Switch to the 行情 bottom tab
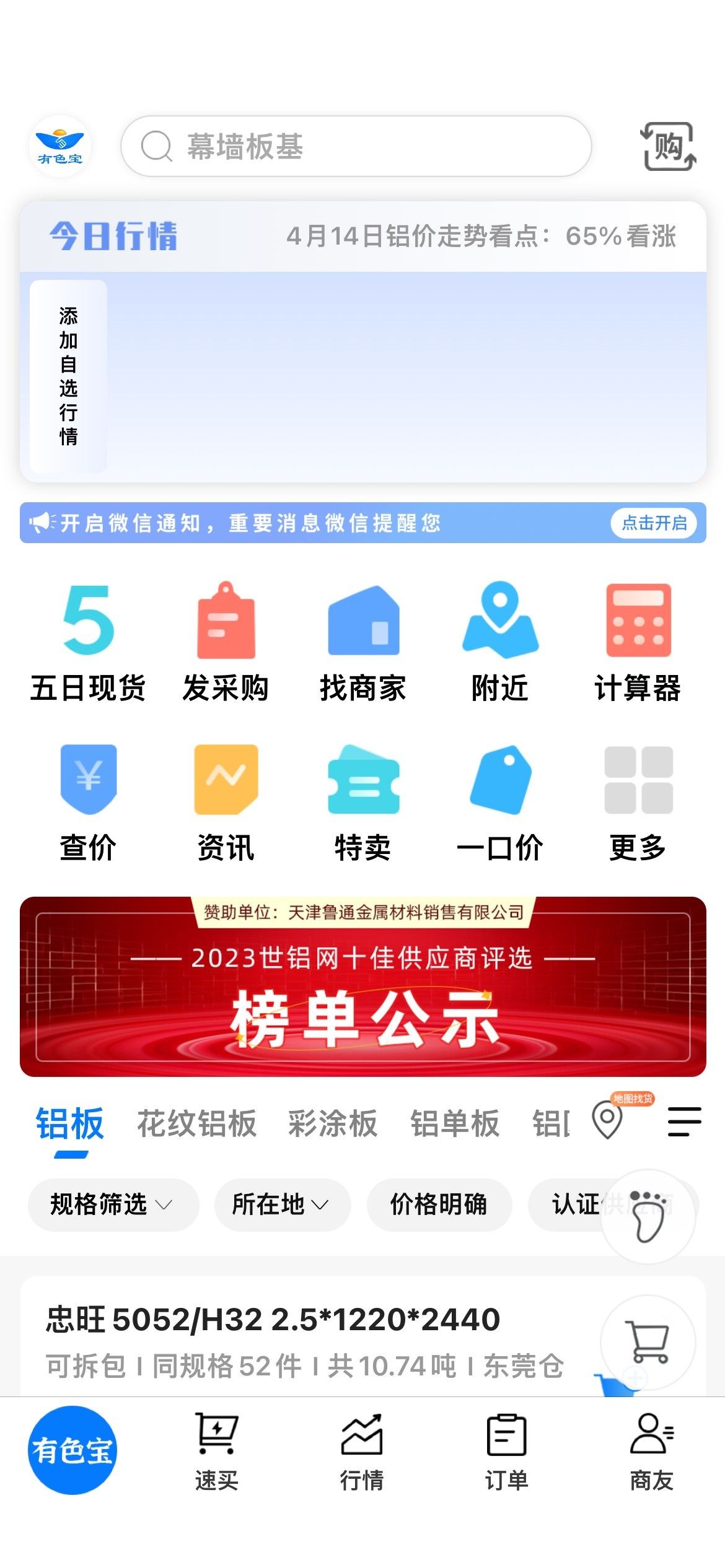This screenshot has height=1568, width=725. click(x=362, y=1452)
